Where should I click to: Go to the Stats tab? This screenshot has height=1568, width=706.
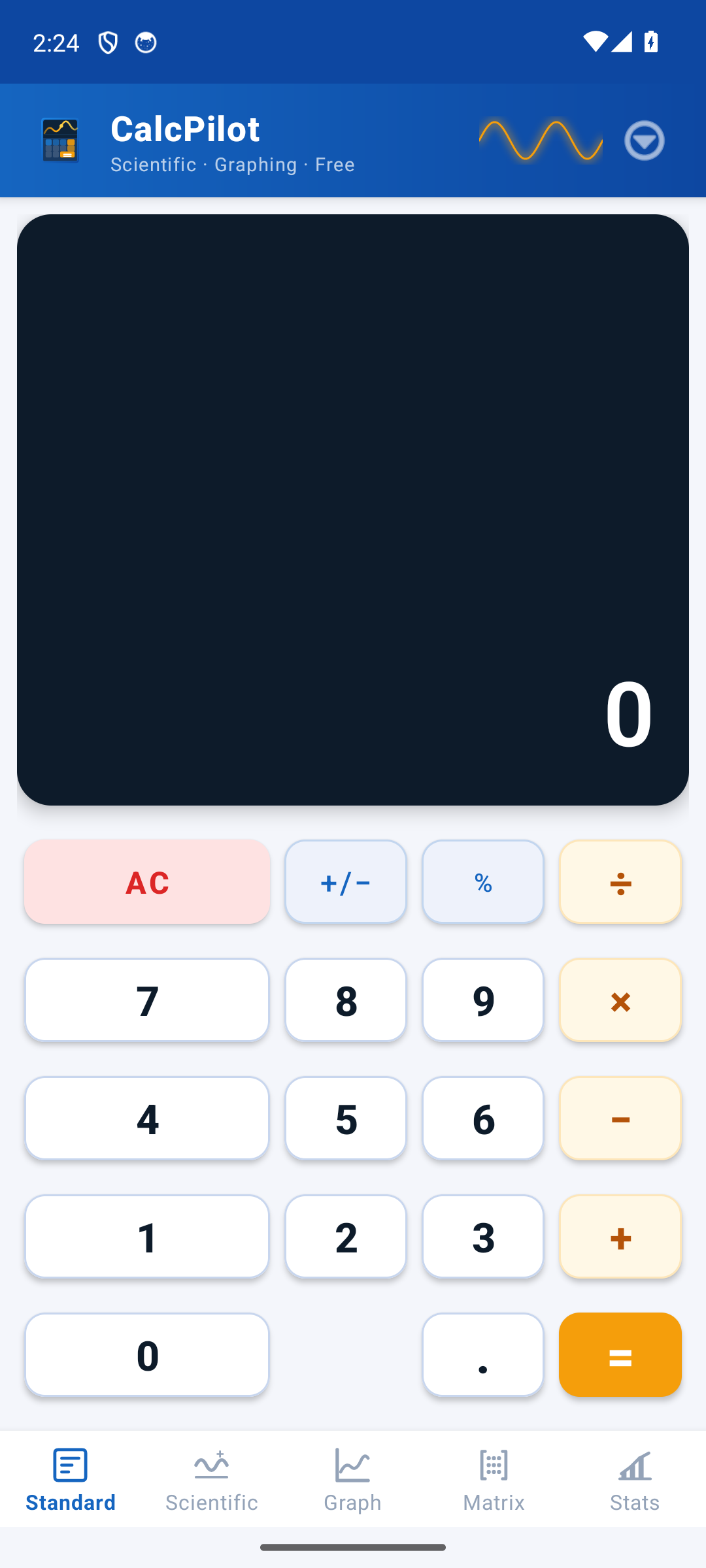click(x=635, y=1480)
